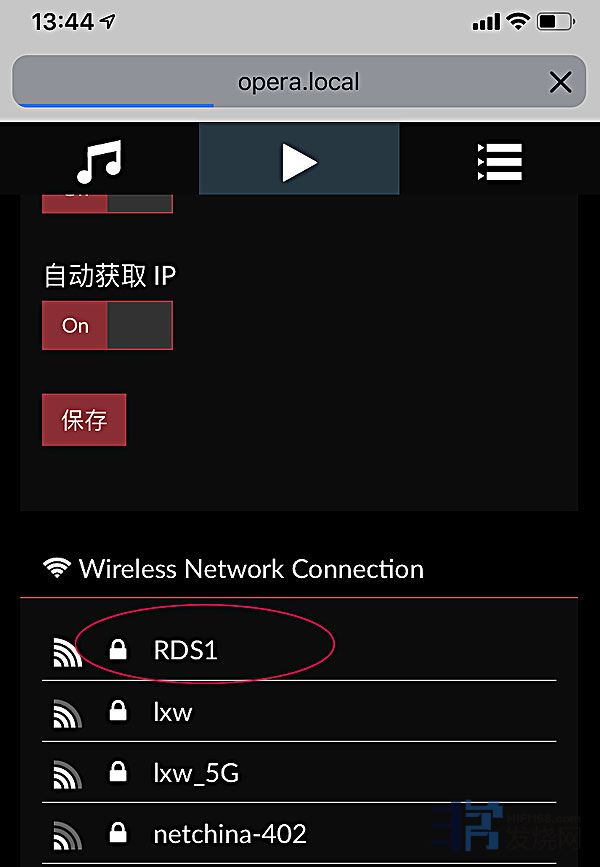Screen dimensions: 600x867
Task: Connect to netchina-402 network
Action: (229, 833)
